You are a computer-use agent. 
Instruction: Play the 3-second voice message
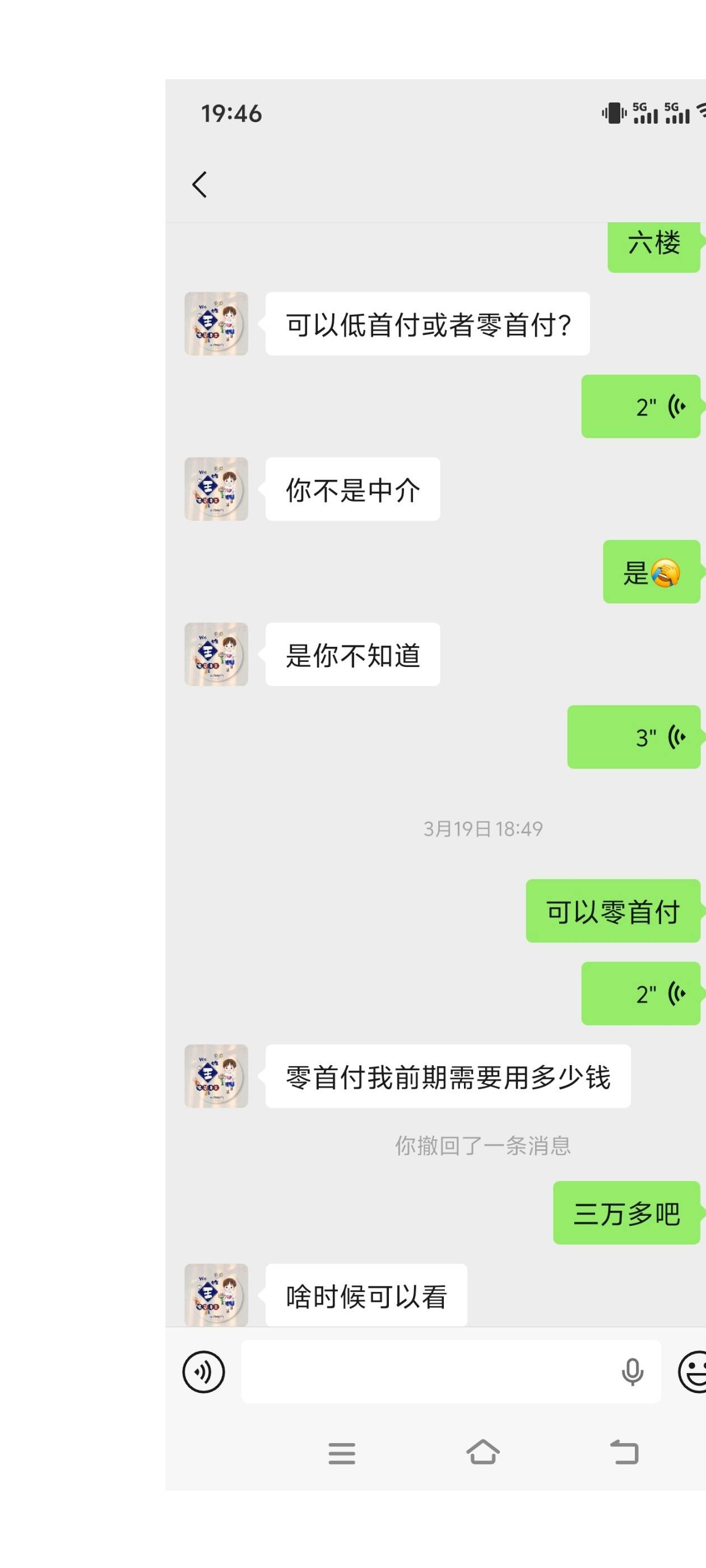pos(635,737)
